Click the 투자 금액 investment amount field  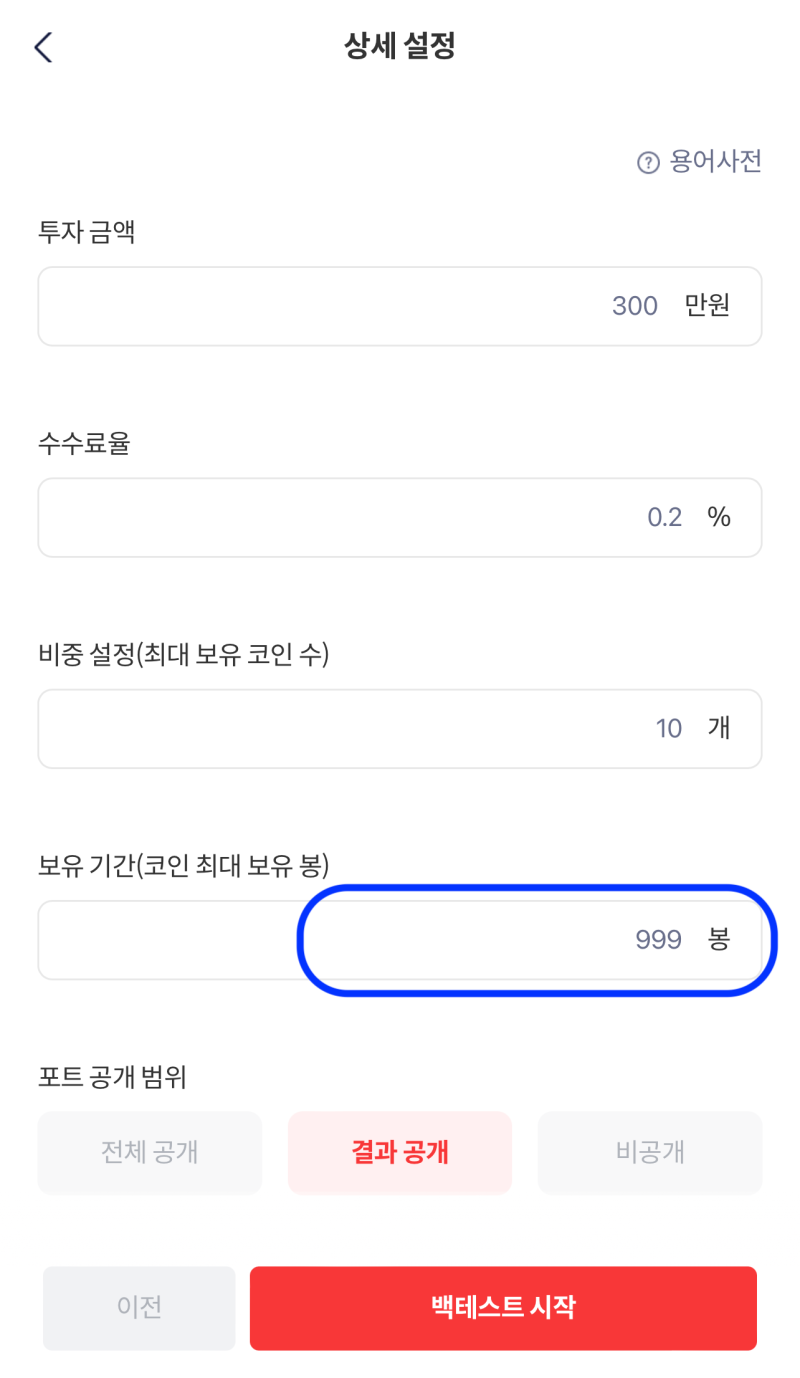(400, 306)
